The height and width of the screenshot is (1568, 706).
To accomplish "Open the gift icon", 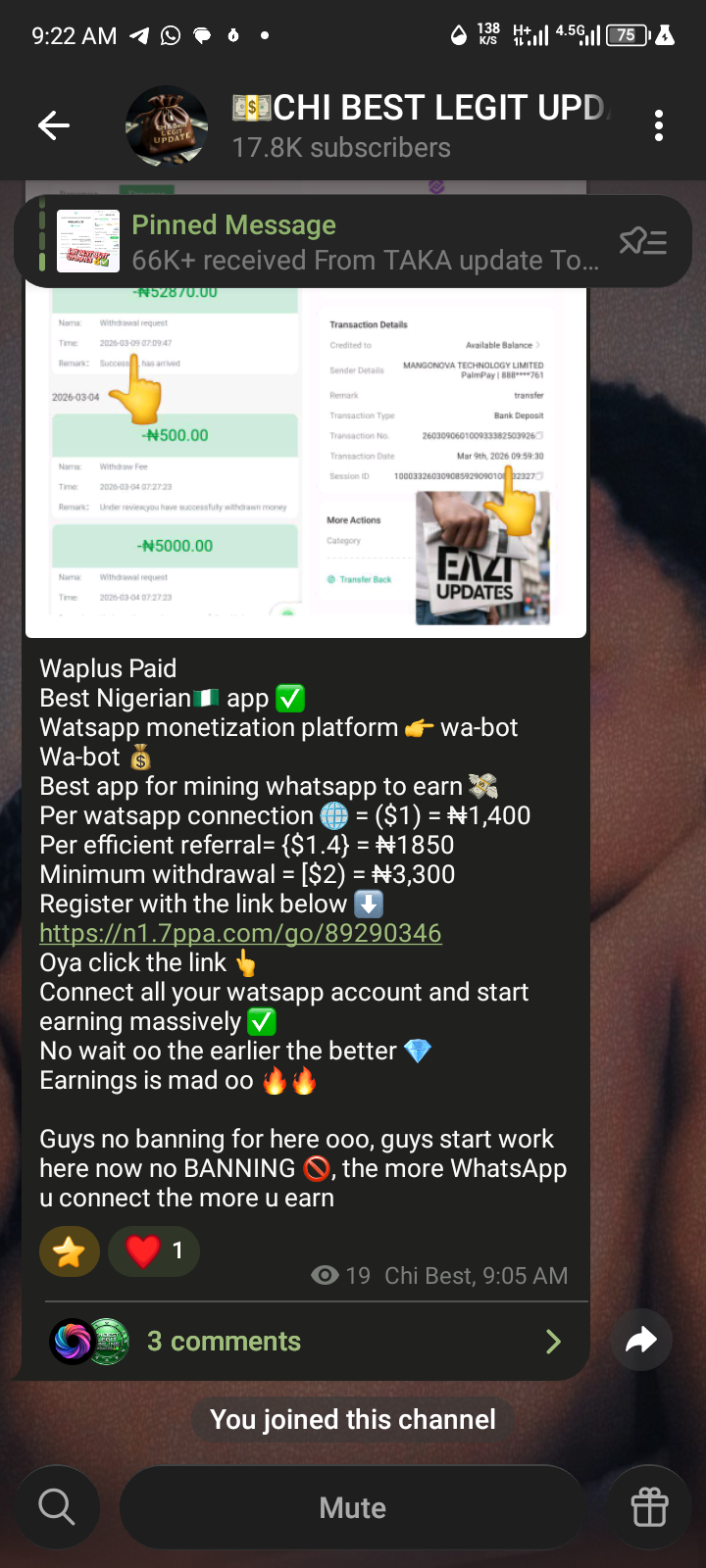I will pyautogui.click(x=649, y=1507).
